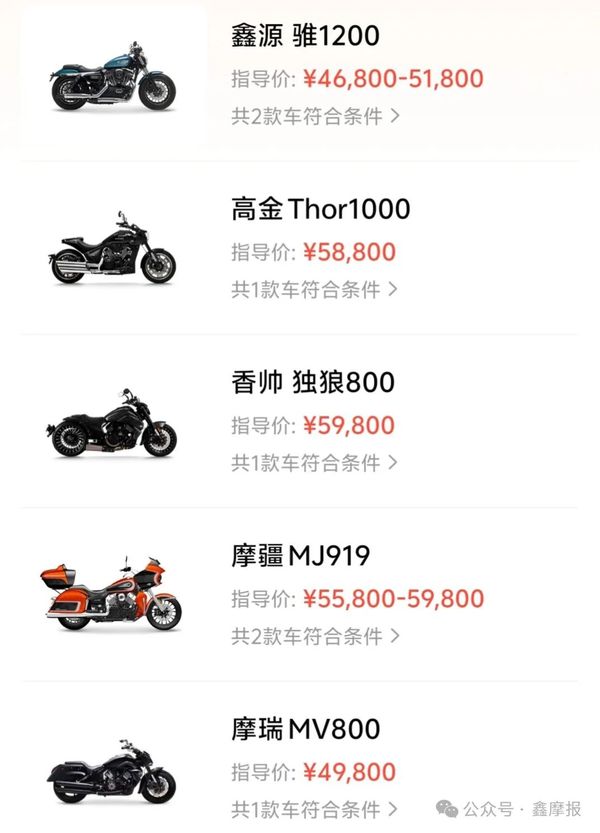Screen dimensions: 600x833
Task: View 1 matching model for 香帅 独狼800
Action: click(x=315, y=463)
